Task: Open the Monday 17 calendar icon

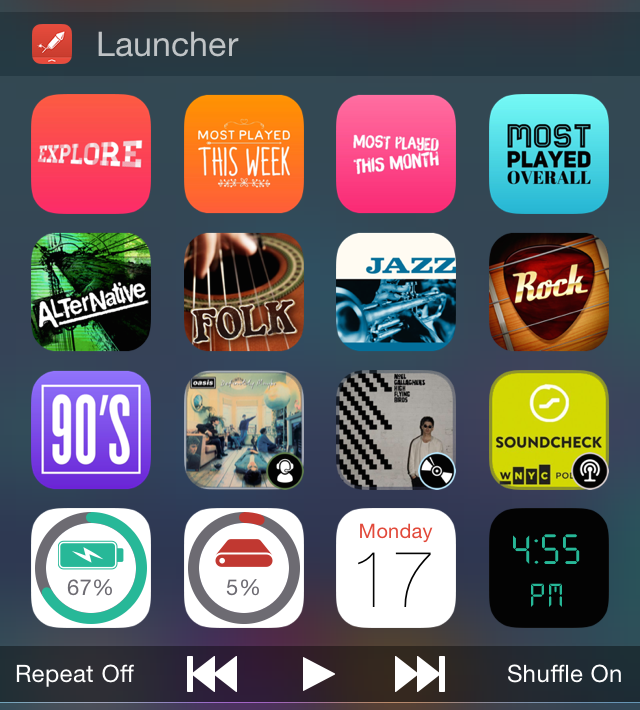Action: click(x=396, y=567)
